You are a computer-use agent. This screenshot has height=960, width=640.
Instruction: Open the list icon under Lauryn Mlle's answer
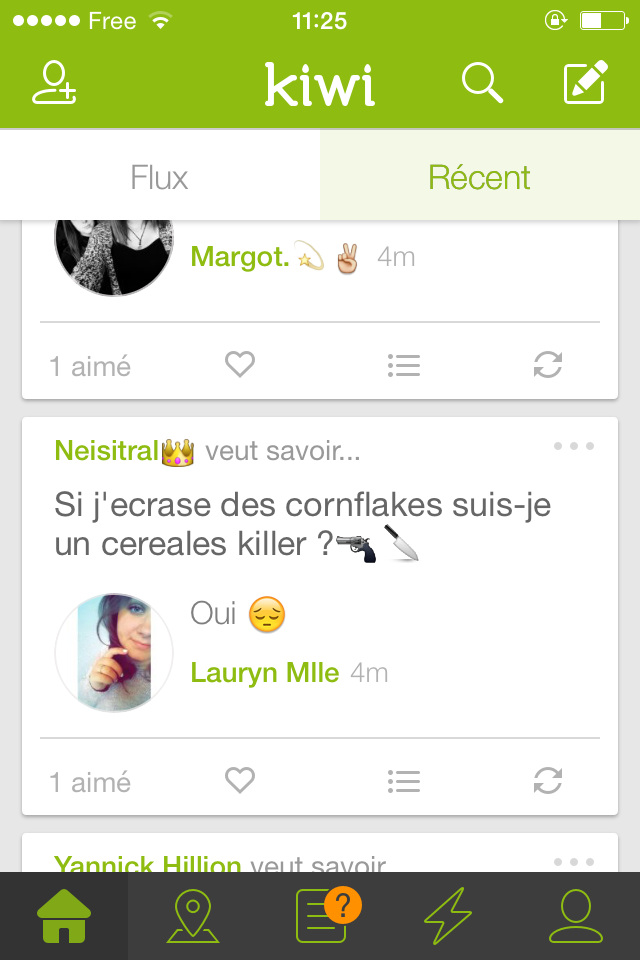coord(403,781)
